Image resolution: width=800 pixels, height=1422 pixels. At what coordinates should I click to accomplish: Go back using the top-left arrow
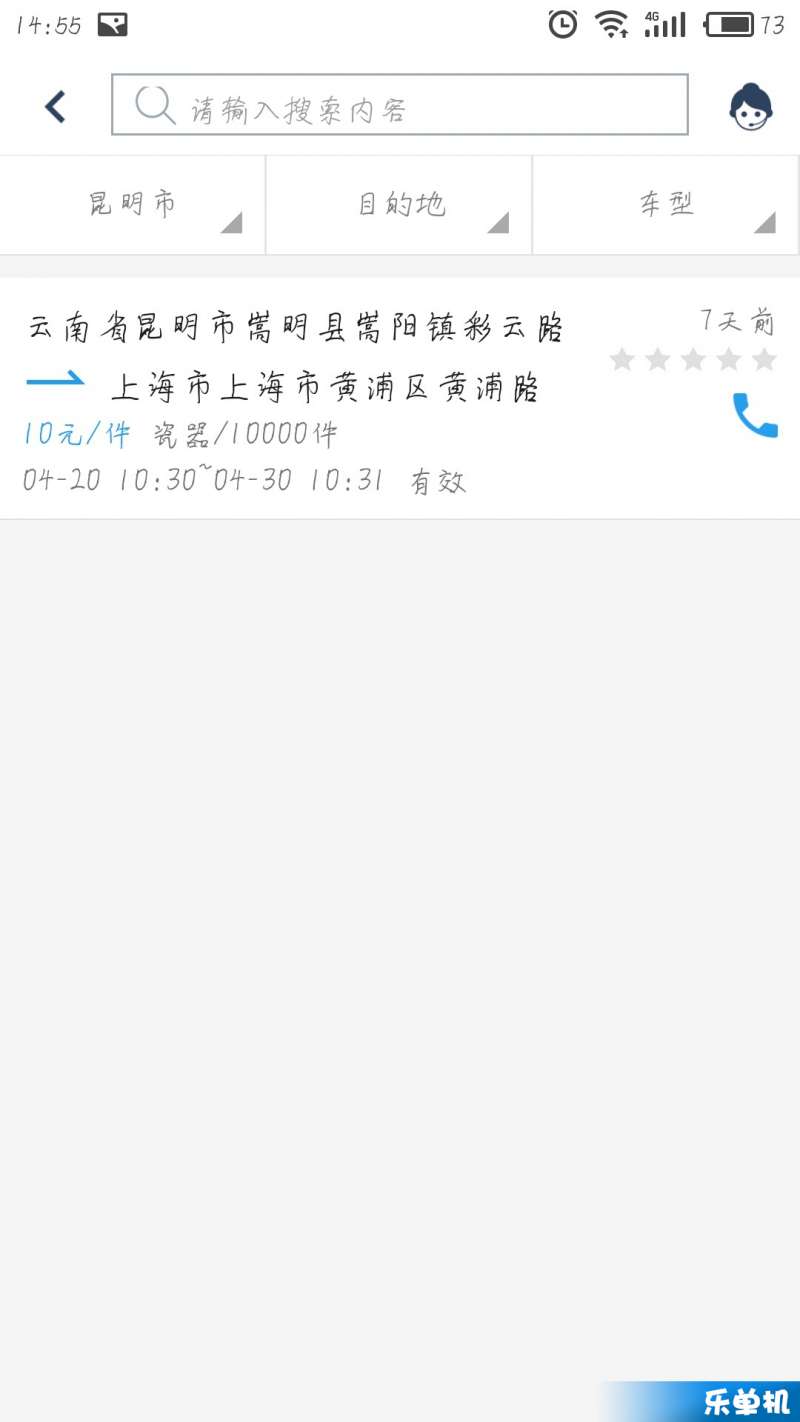56,106
